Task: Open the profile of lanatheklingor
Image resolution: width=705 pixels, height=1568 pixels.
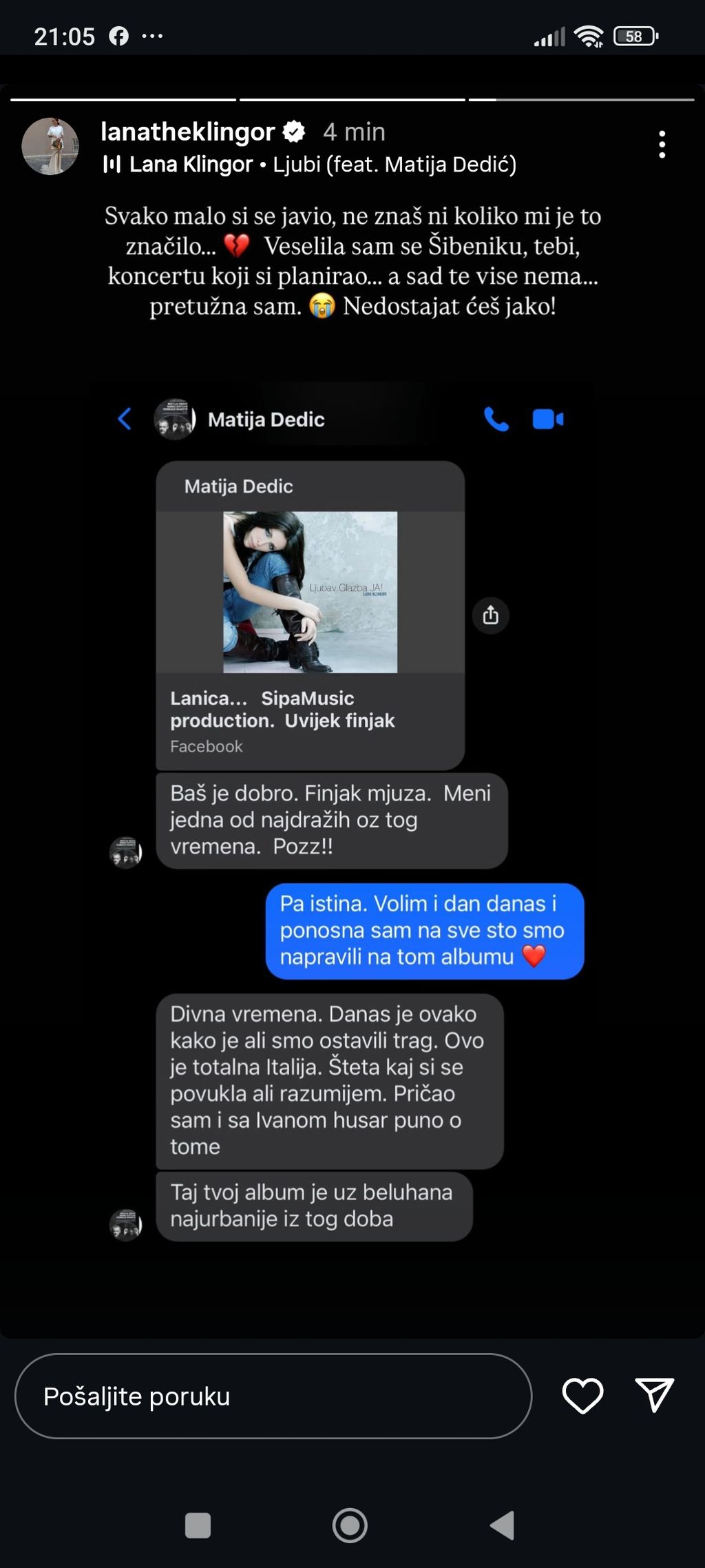Action: 187,132
